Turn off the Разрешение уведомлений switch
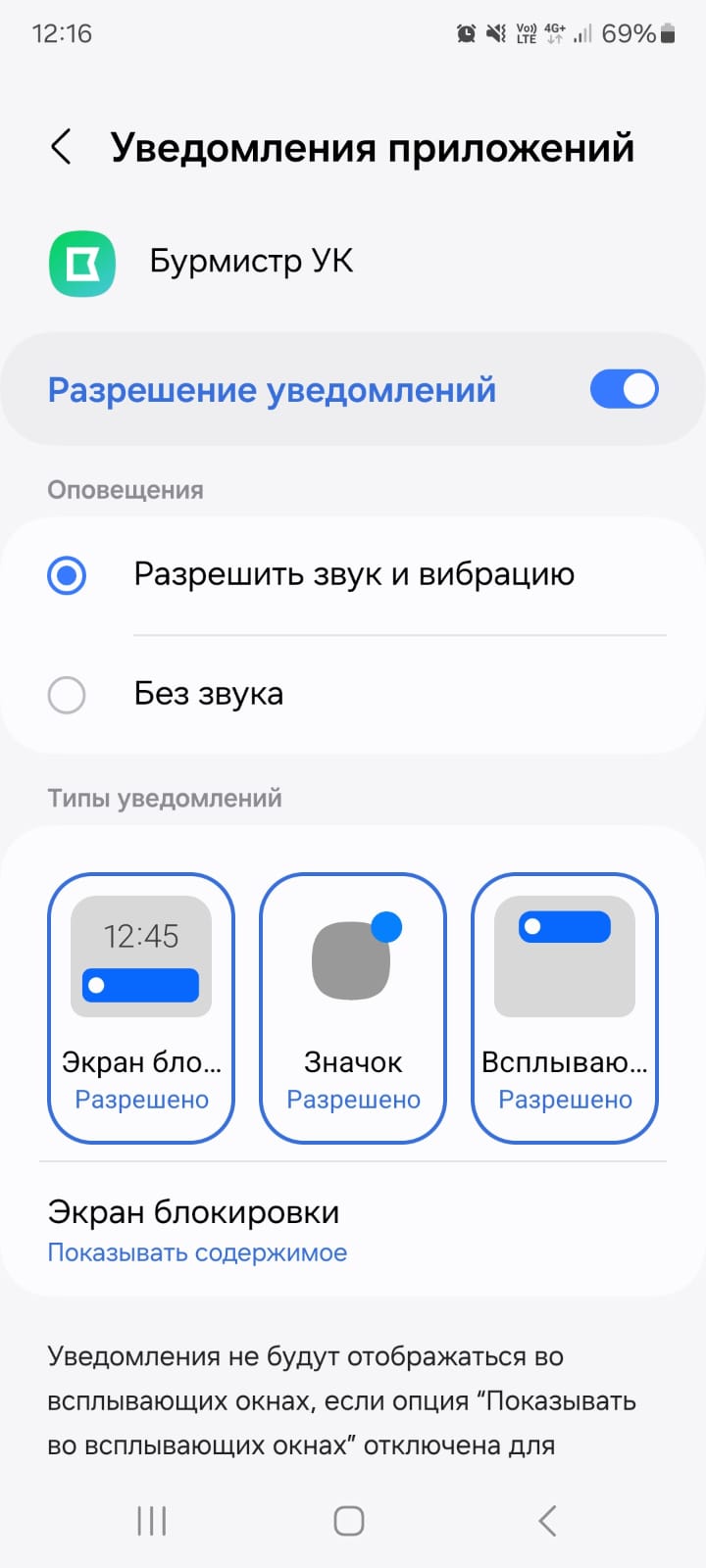This screenshot has height=1568, width=706. click(624, 389)
